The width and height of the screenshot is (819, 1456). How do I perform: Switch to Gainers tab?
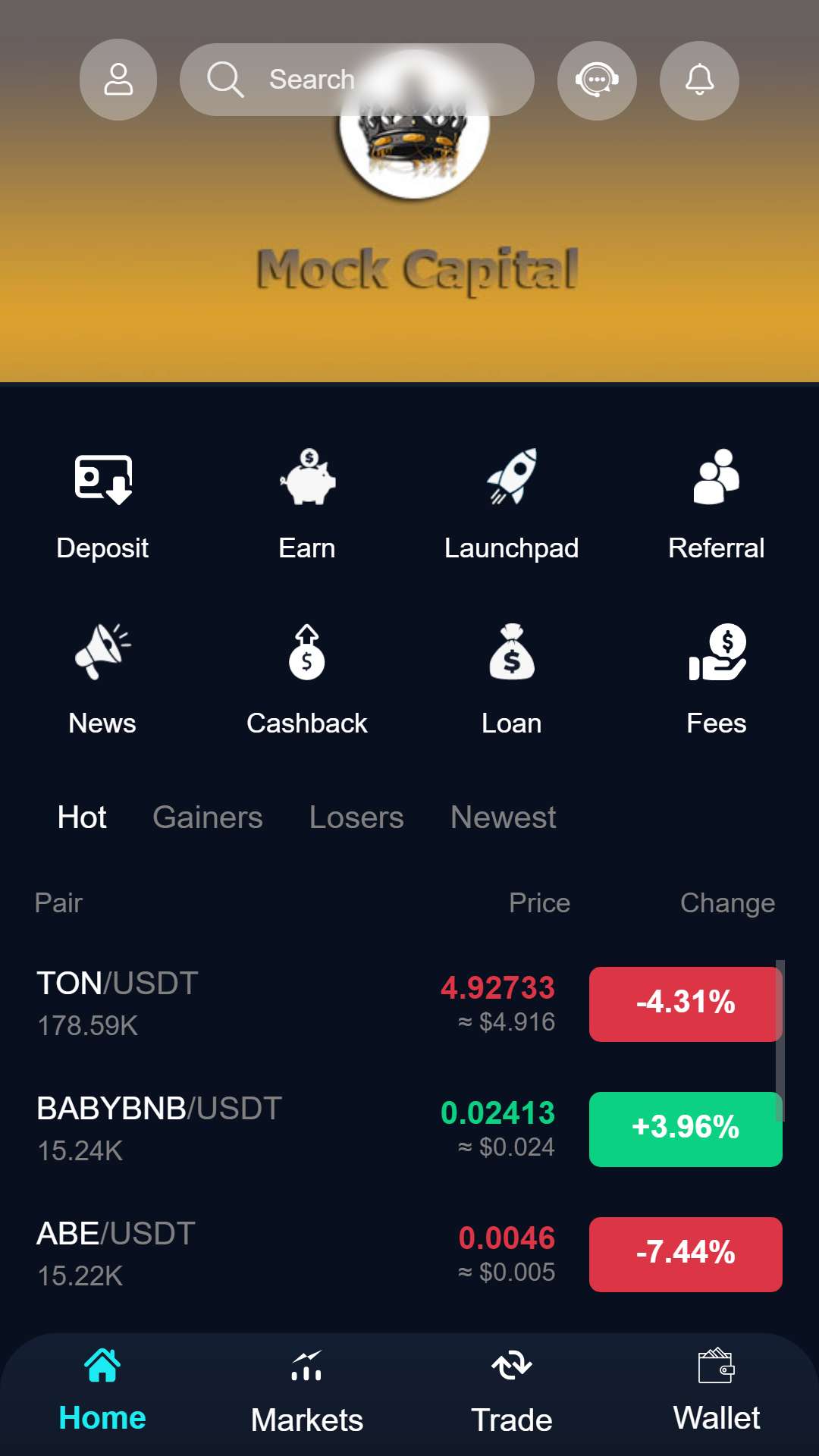pyautogui.click(x=208, y=817)
